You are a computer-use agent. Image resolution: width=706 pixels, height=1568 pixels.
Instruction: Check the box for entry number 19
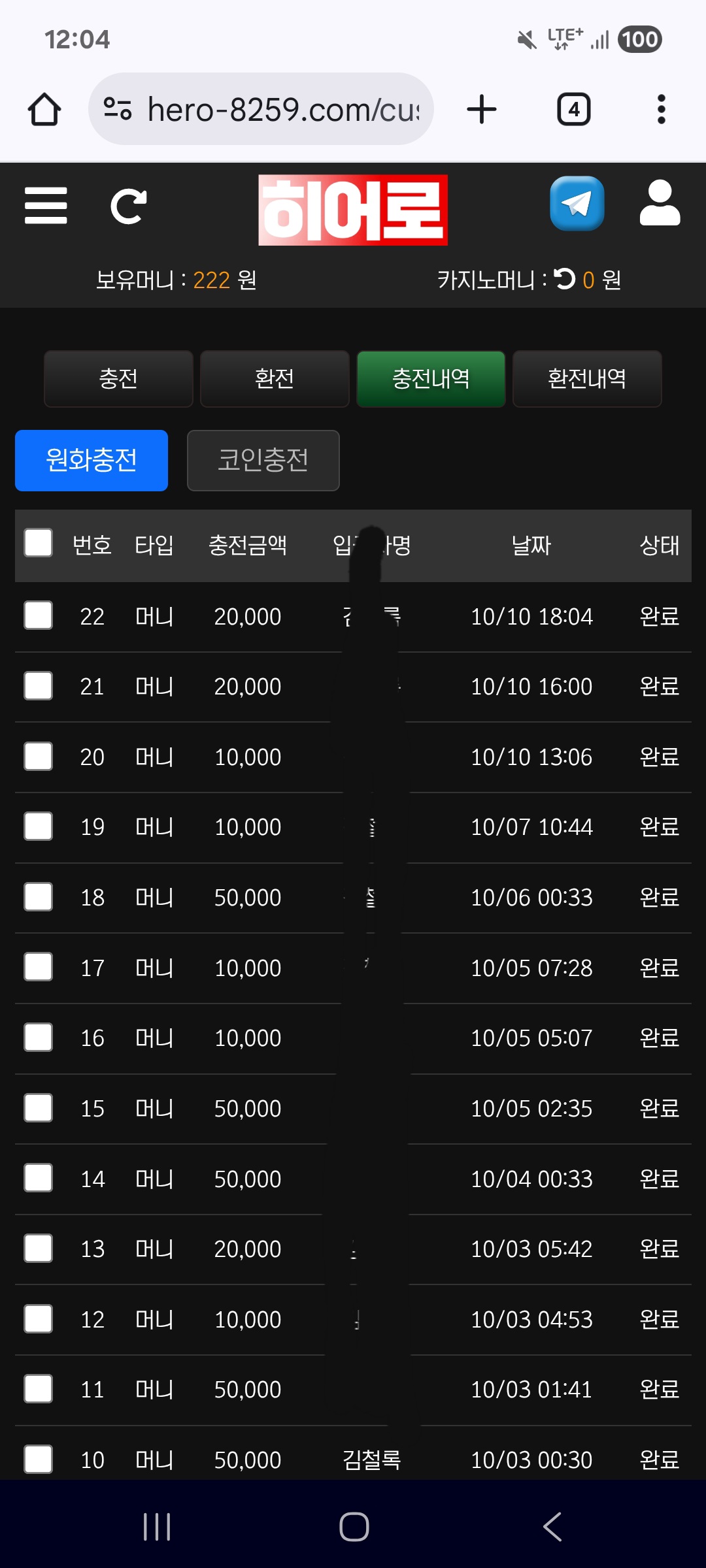(x=39, y=826)
